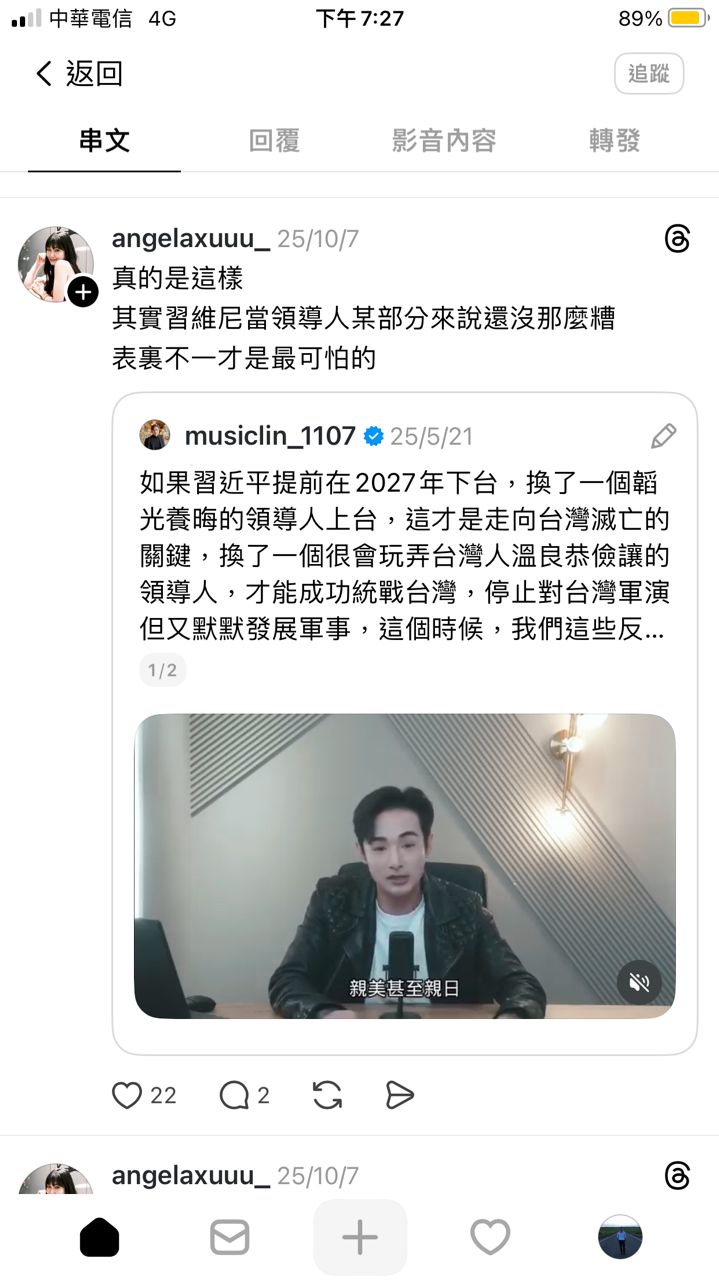Open the messages inbox tab
The height and width of the screenshot is (1280, 719).
[x=229, y=1238]
